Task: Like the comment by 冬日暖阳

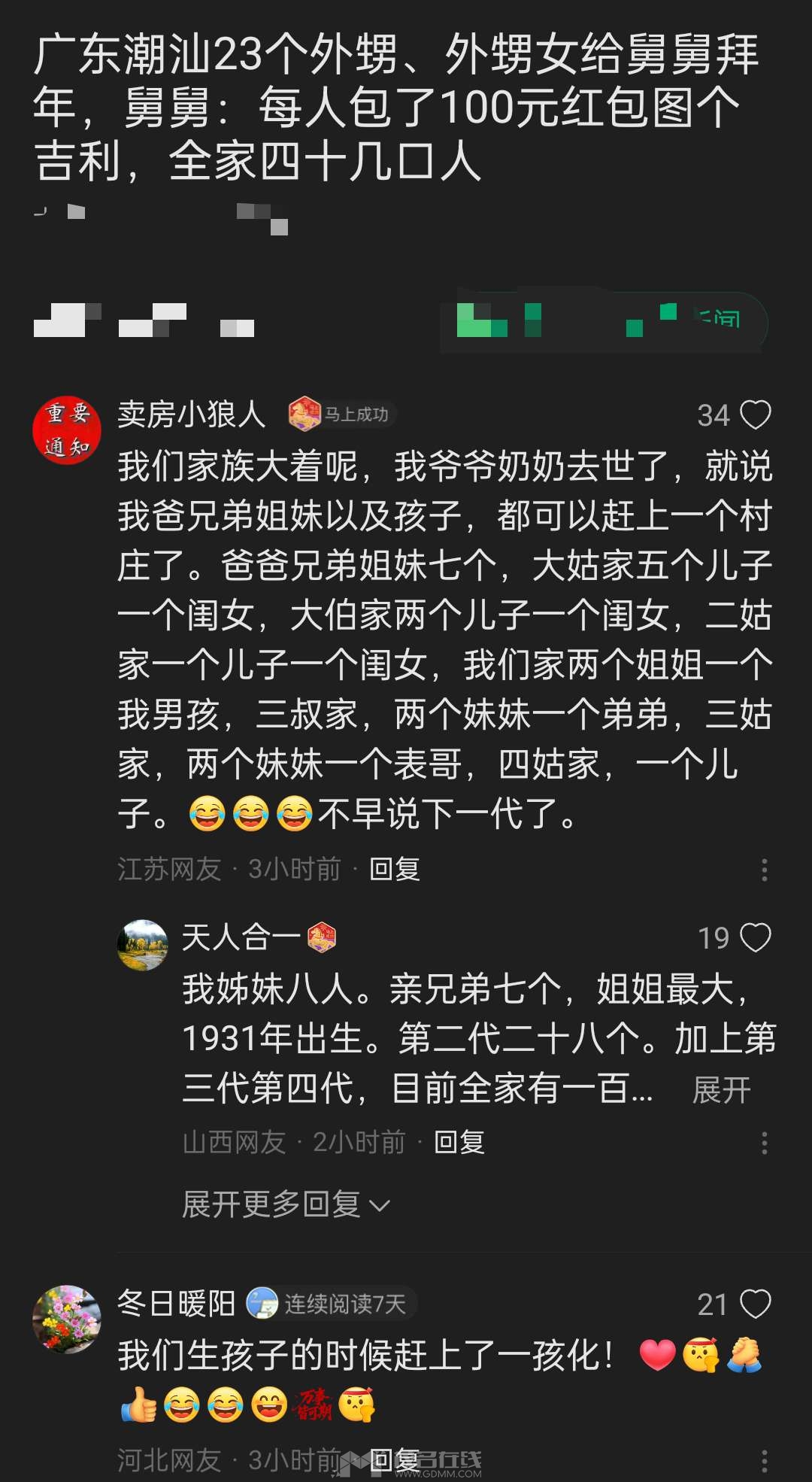Action: tap(755, 1304)
